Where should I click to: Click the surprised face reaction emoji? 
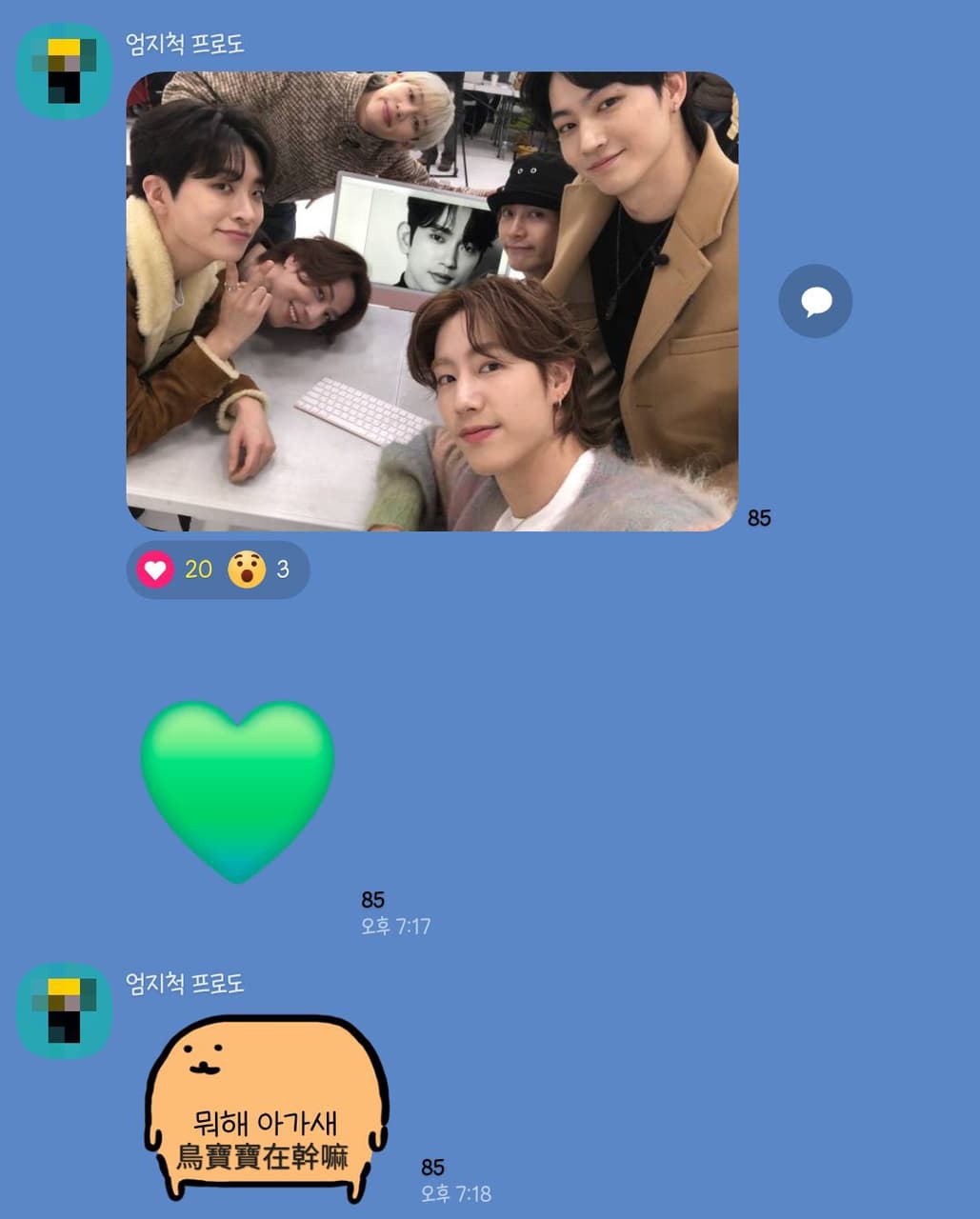(248, 570)
